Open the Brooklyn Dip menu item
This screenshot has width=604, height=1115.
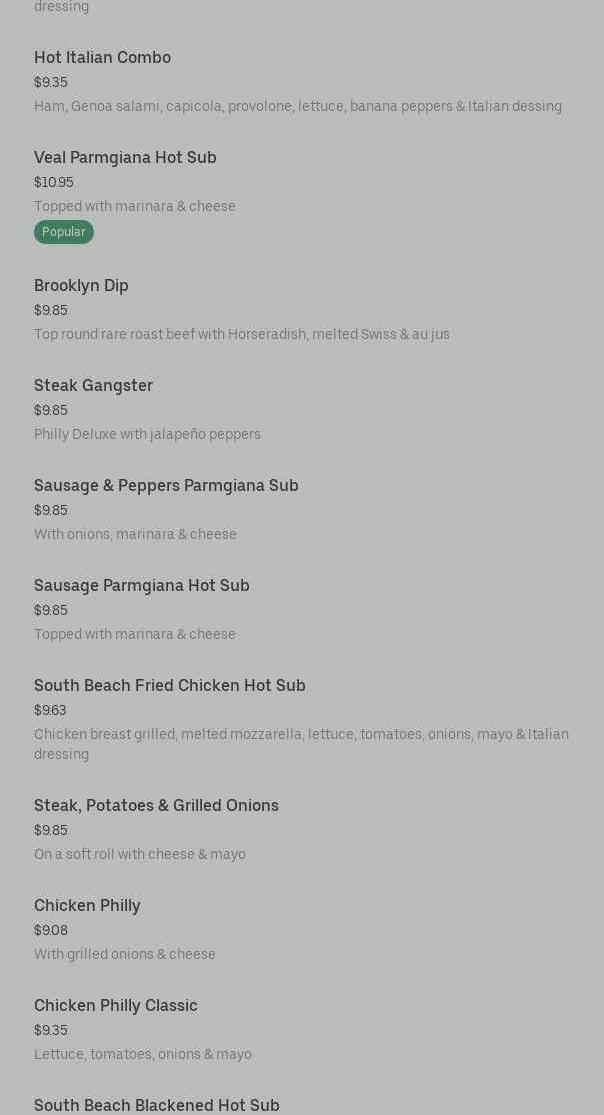click(x=81, y=286)
